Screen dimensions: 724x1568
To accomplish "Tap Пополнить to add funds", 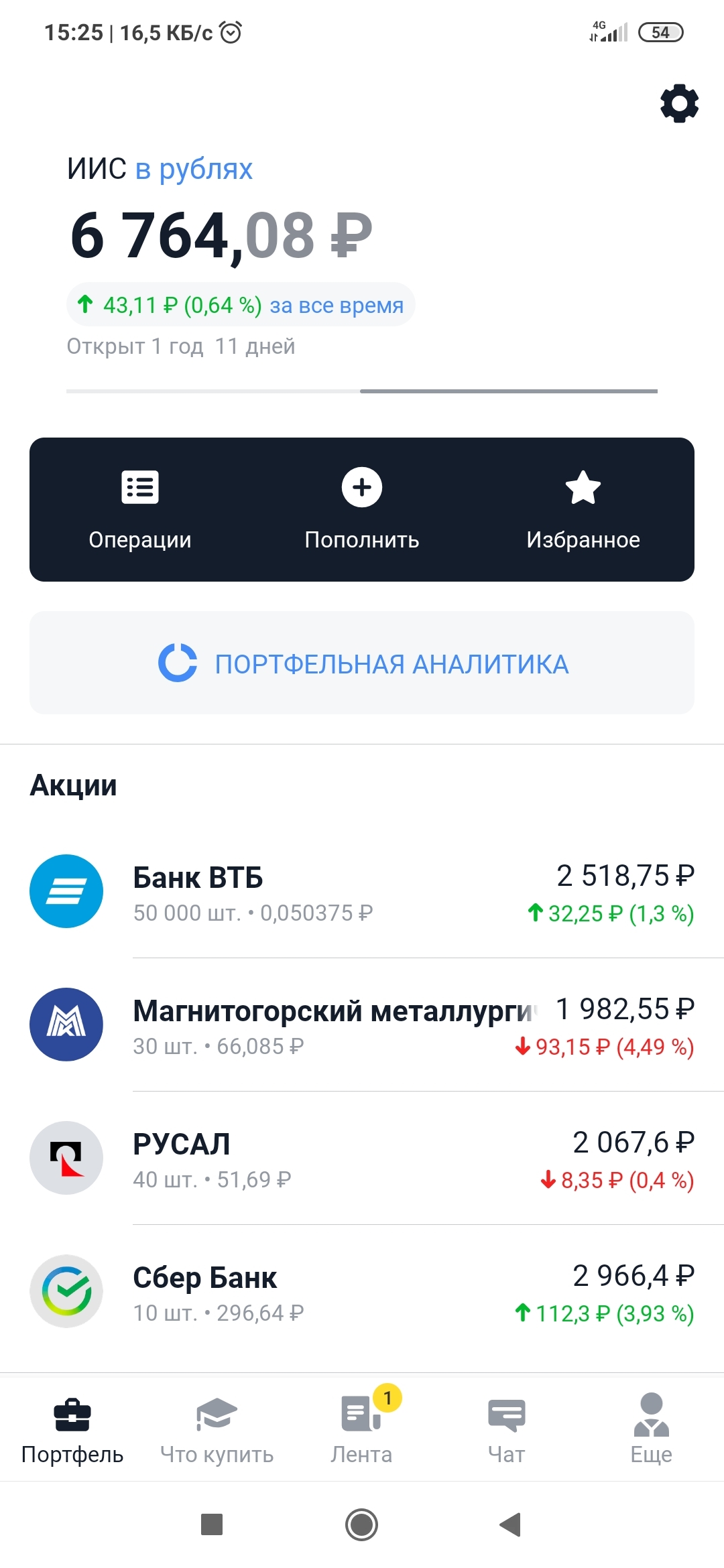I will [x=362, y=509].
